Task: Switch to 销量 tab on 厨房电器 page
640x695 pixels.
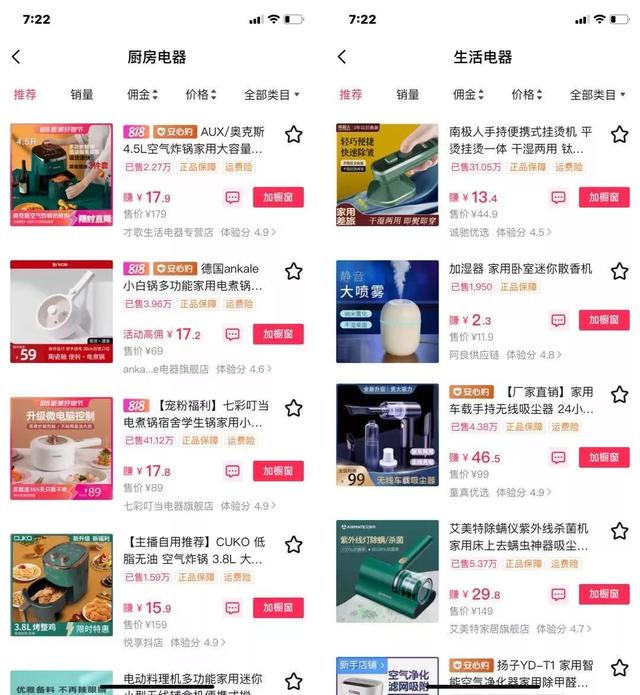Action: click(82, 95)
